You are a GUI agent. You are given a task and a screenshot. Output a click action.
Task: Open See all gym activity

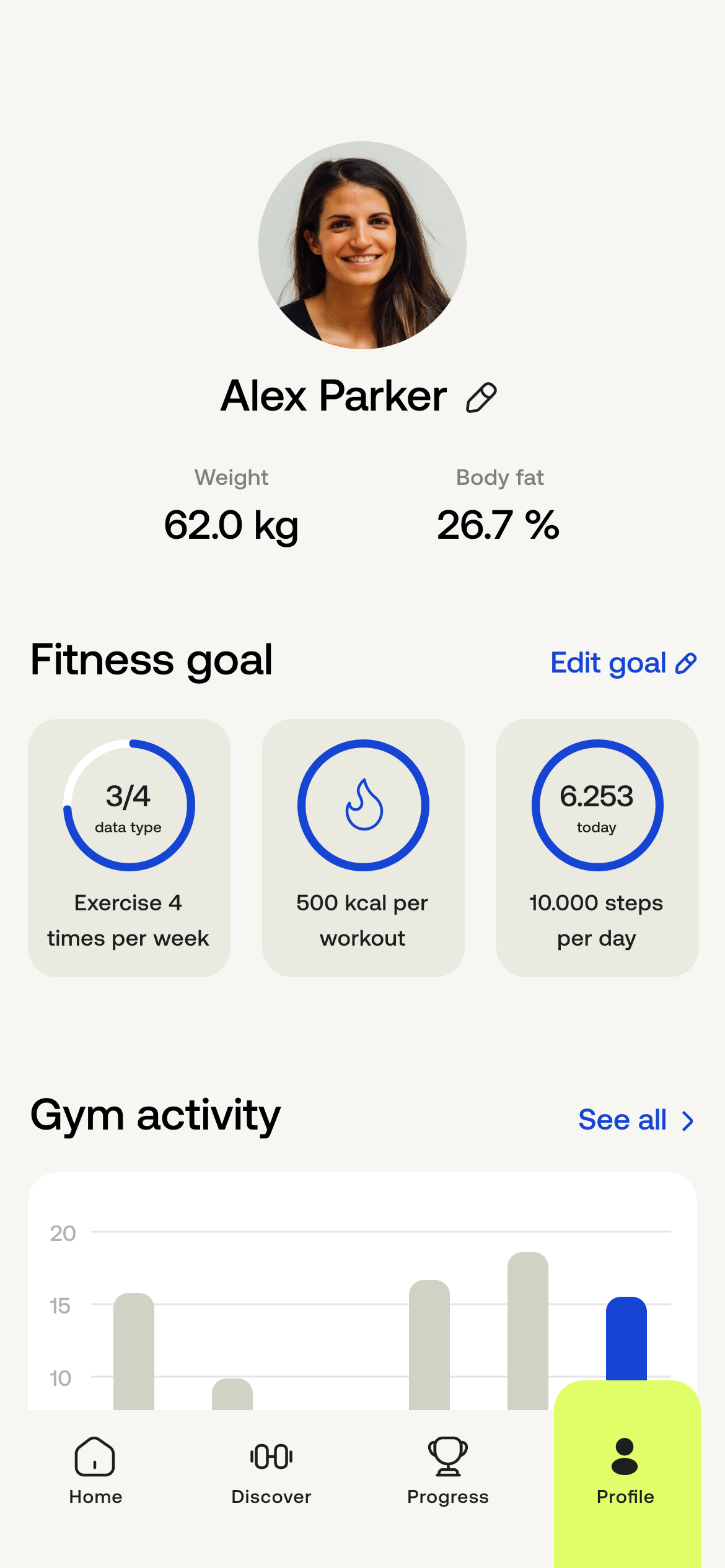click(635, 1120)
